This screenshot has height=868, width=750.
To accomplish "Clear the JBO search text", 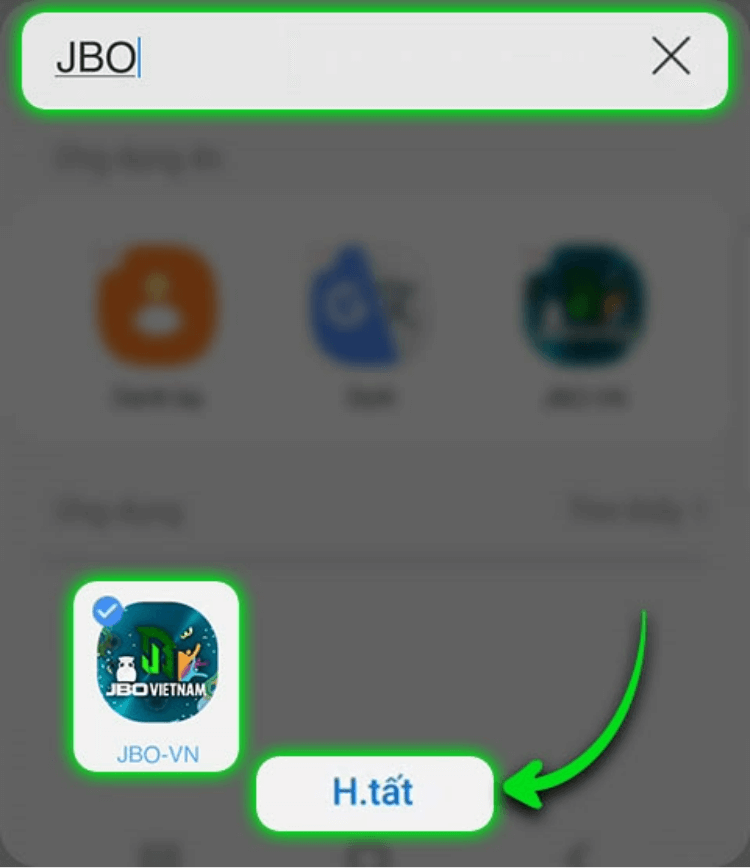I will tap(670, 57).
